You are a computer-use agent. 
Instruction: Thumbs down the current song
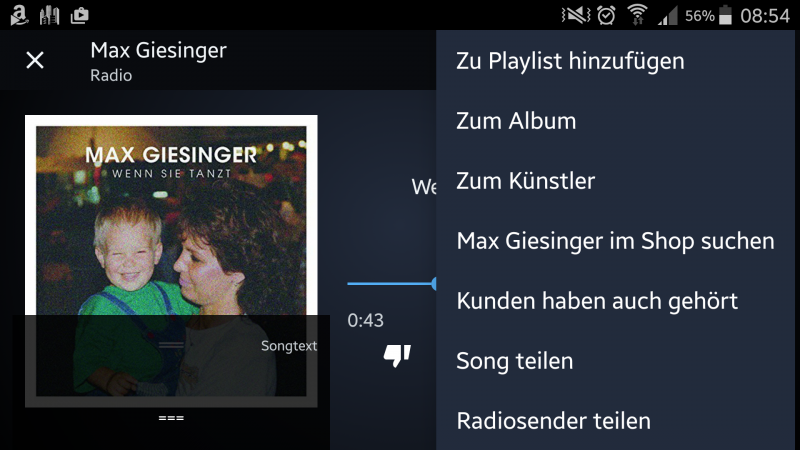coord(397,355)
